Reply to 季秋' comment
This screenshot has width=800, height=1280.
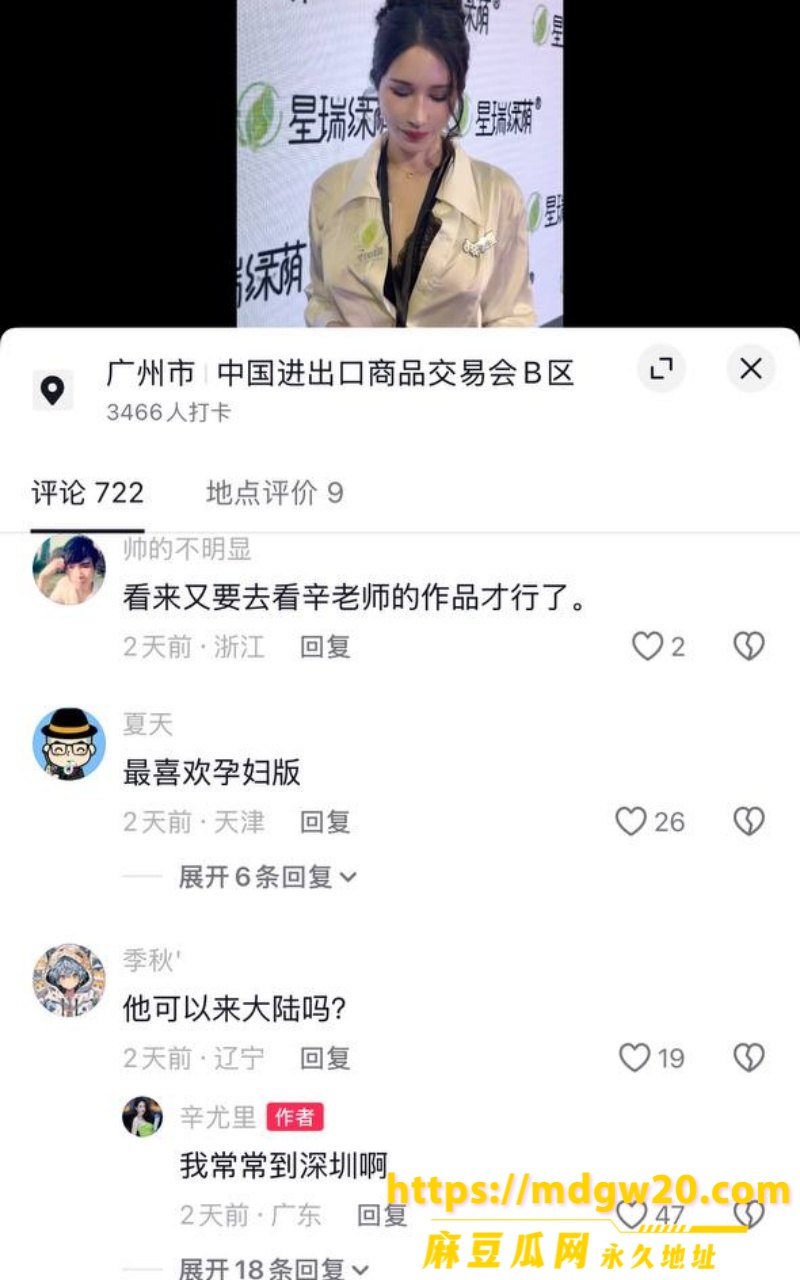(x=325, y=1057)
